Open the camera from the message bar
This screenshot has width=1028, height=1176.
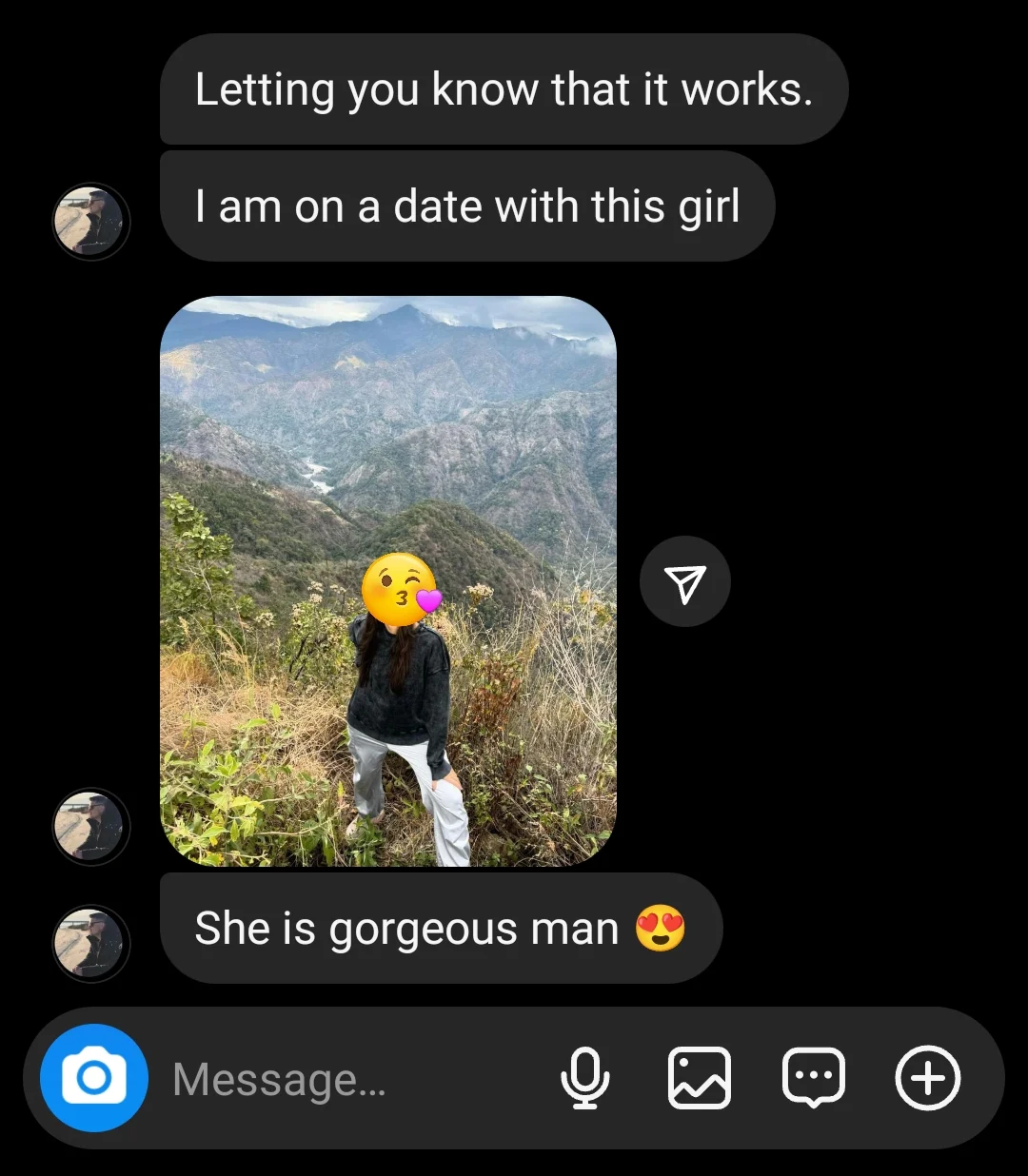[93, 1078]
